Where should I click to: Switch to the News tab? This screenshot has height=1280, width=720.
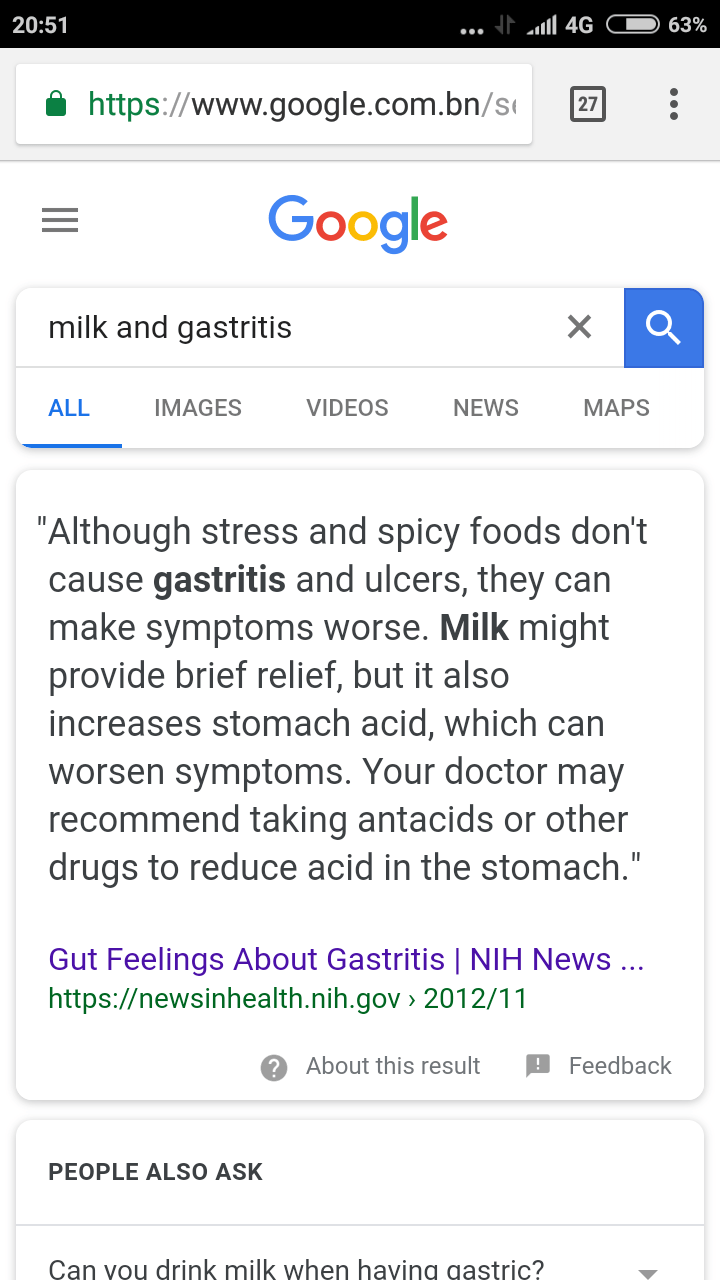coord(486,408)
